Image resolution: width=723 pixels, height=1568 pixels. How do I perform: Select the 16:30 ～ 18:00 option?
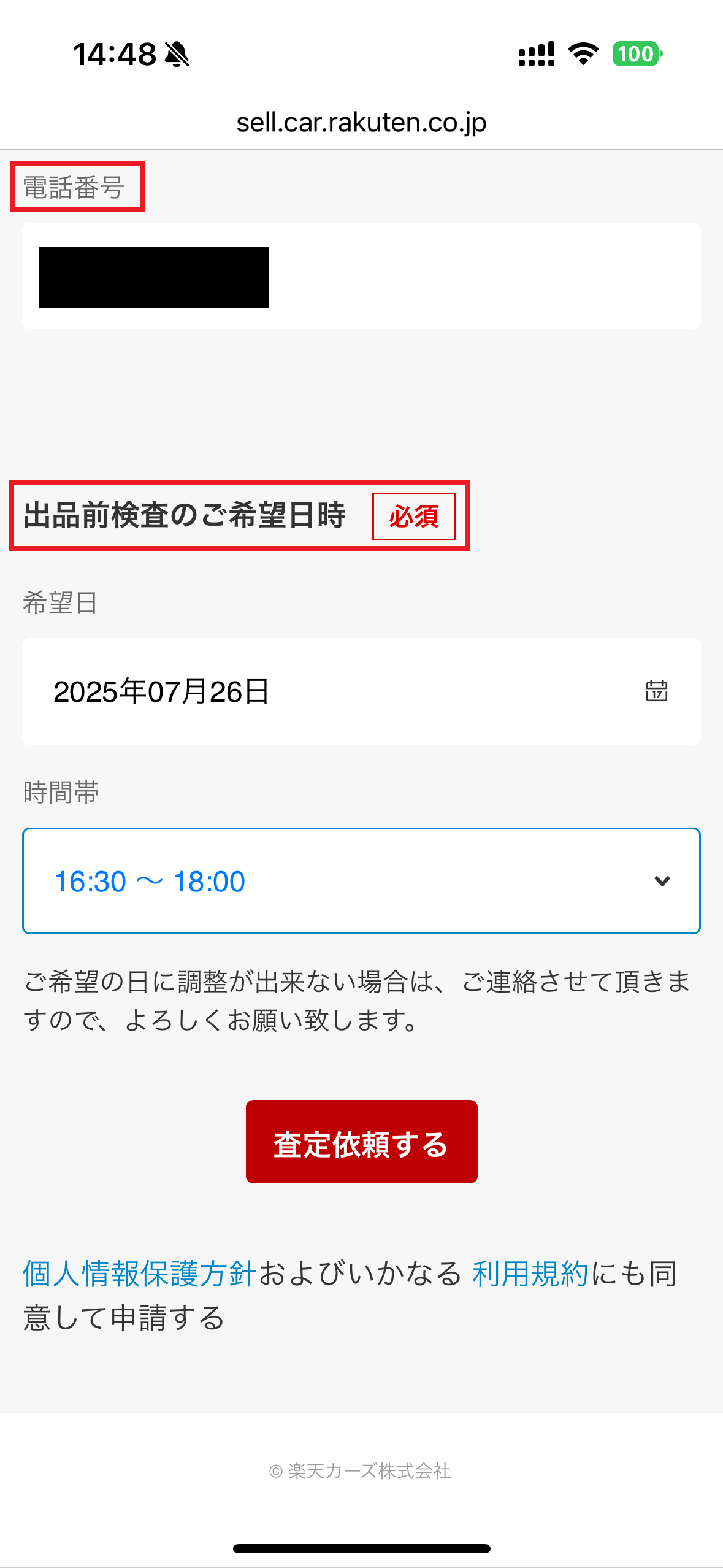click(x=148, y=881)
